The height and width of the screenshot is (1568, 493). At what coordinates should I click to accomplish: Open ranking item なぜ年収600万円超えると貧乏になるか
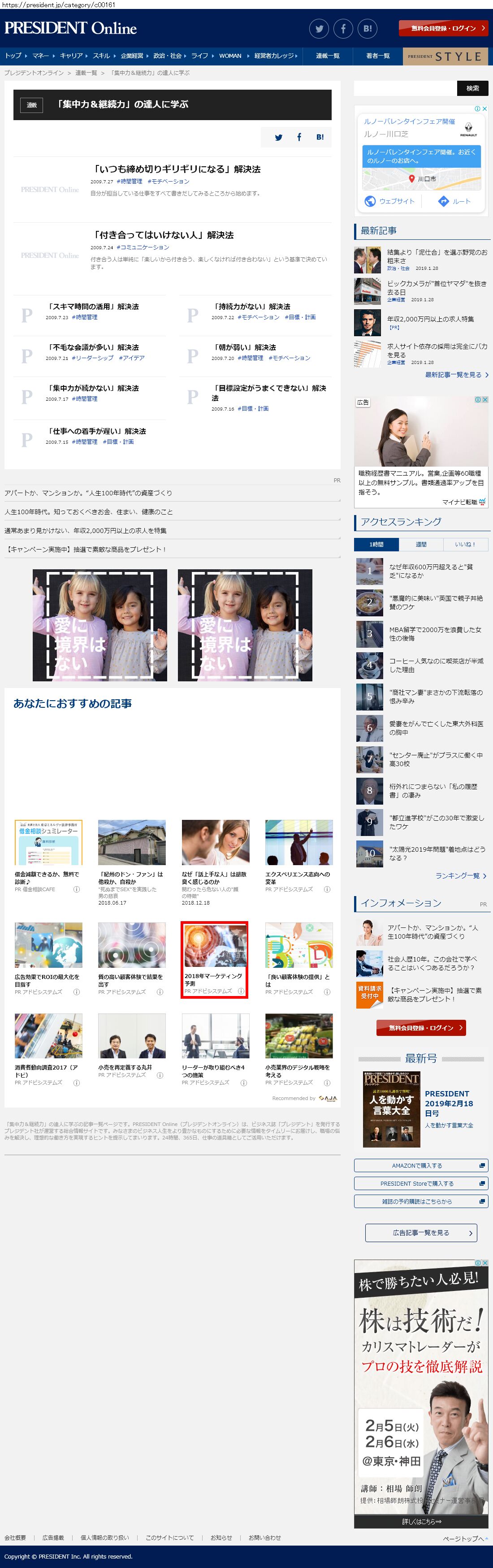click(431, 571)
